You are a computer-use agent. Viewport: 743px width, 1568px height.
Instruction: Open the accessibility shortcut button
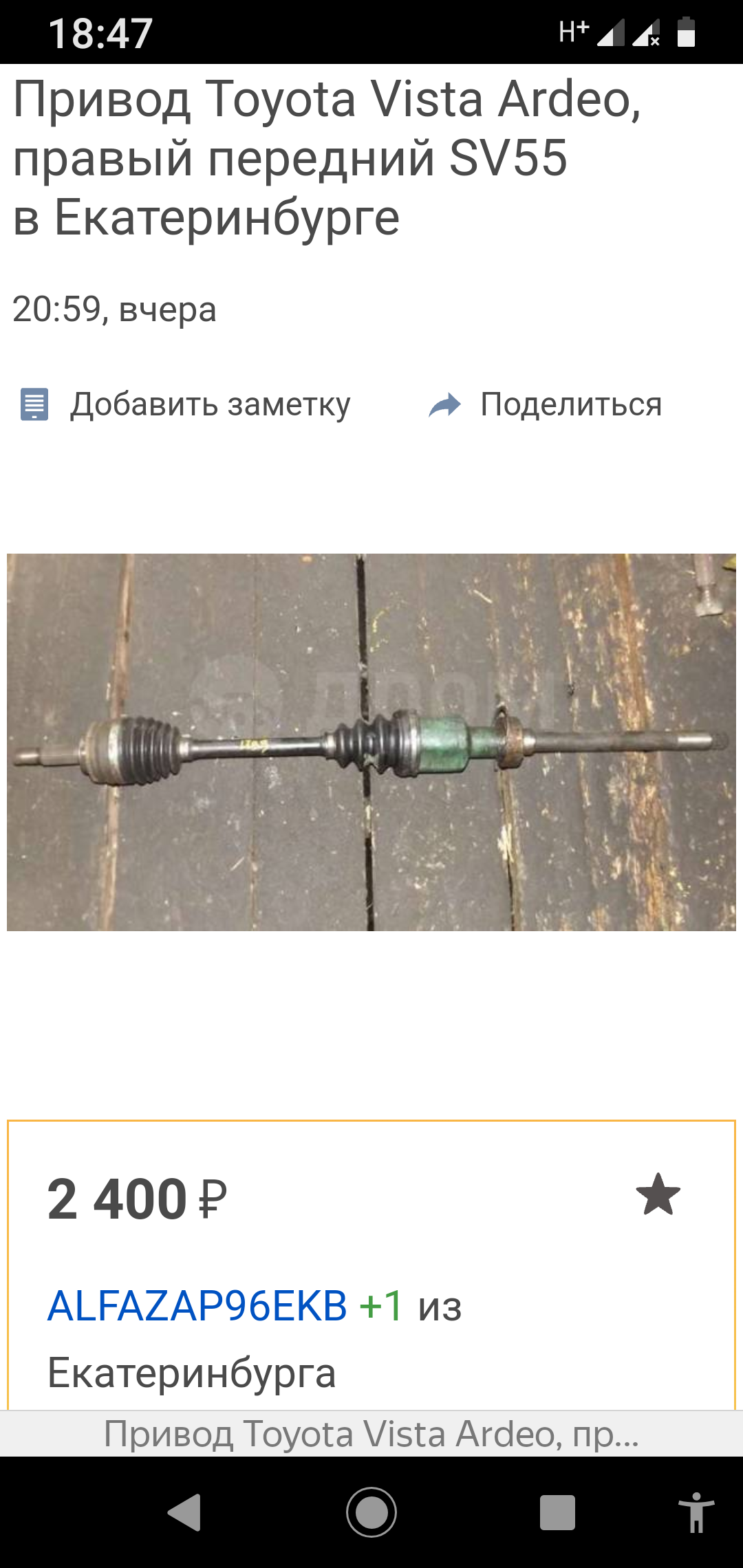point(696,1513)
